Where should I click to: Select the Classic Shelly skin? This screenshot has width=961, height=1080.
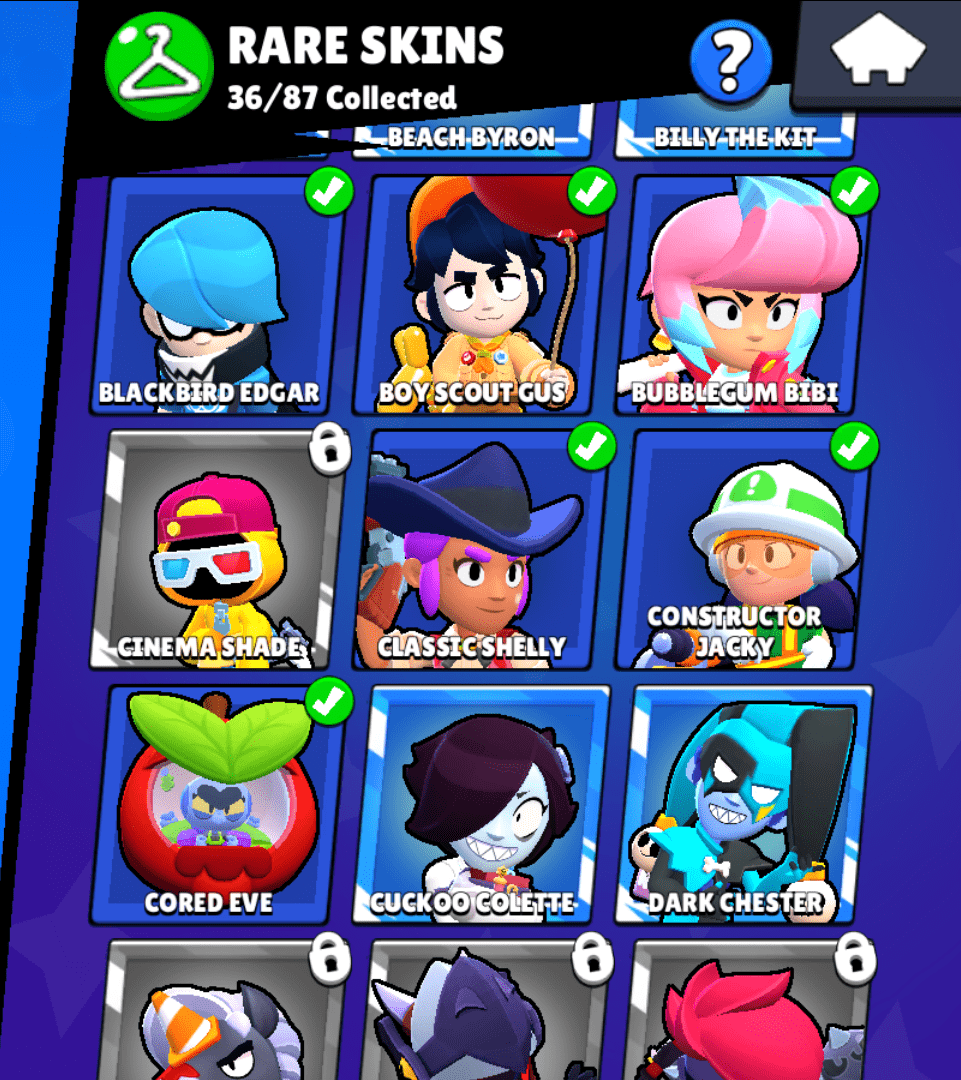(x=483, y=550)
